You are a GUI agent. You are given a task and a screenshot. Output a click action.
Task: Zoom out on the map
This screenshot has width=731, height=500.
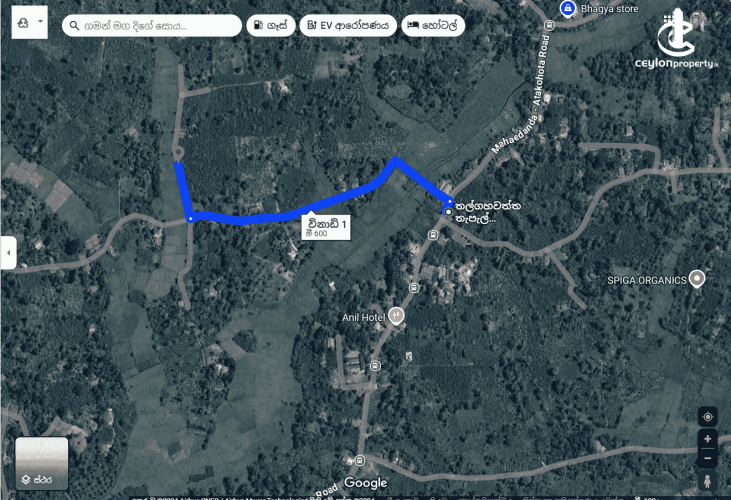(708, 457)
